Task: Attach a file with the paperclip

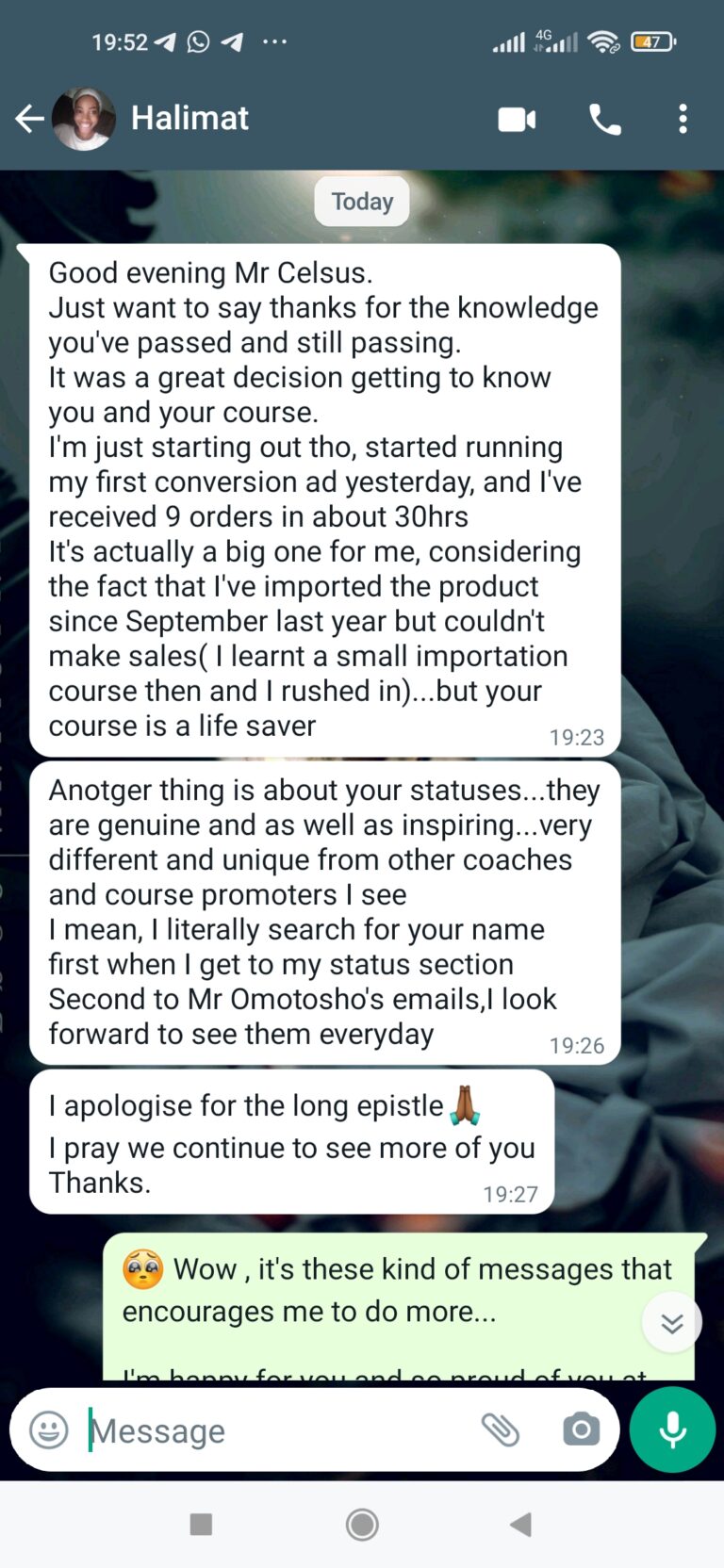Action: (x=500, y=1429)
